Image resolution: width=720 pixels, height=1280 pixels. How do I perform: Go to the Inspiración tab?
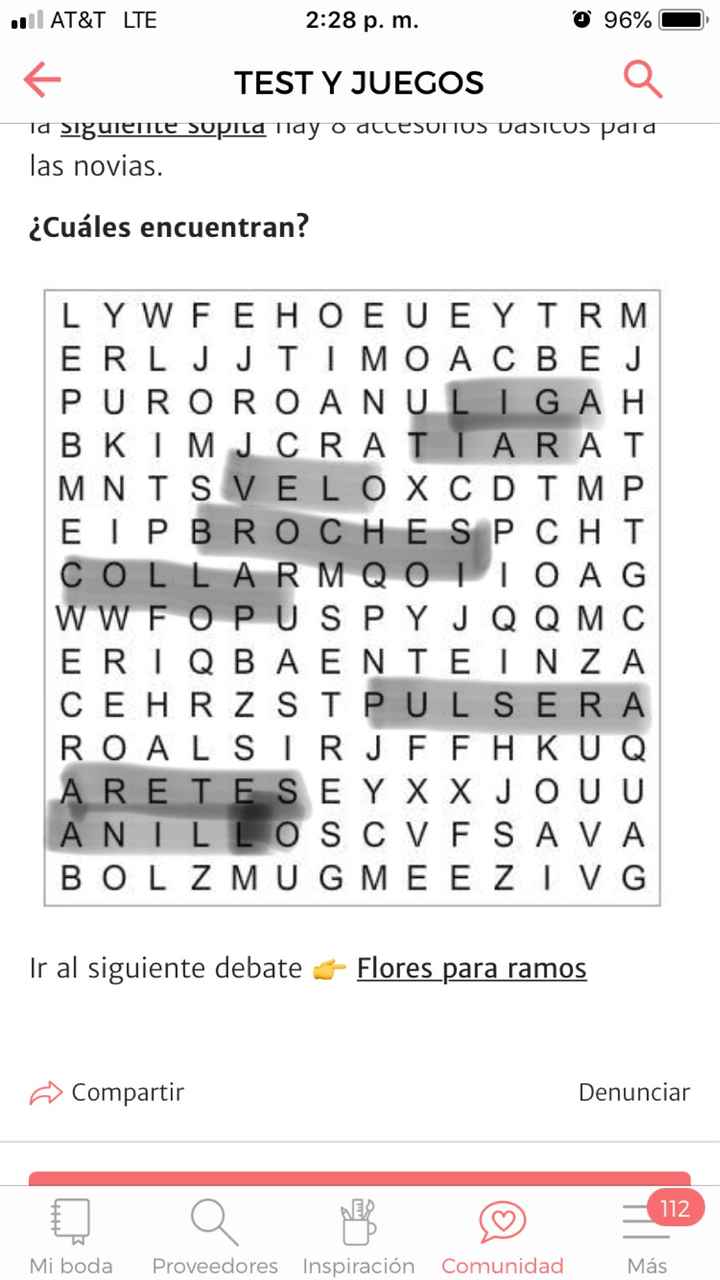pos(358,1236)
